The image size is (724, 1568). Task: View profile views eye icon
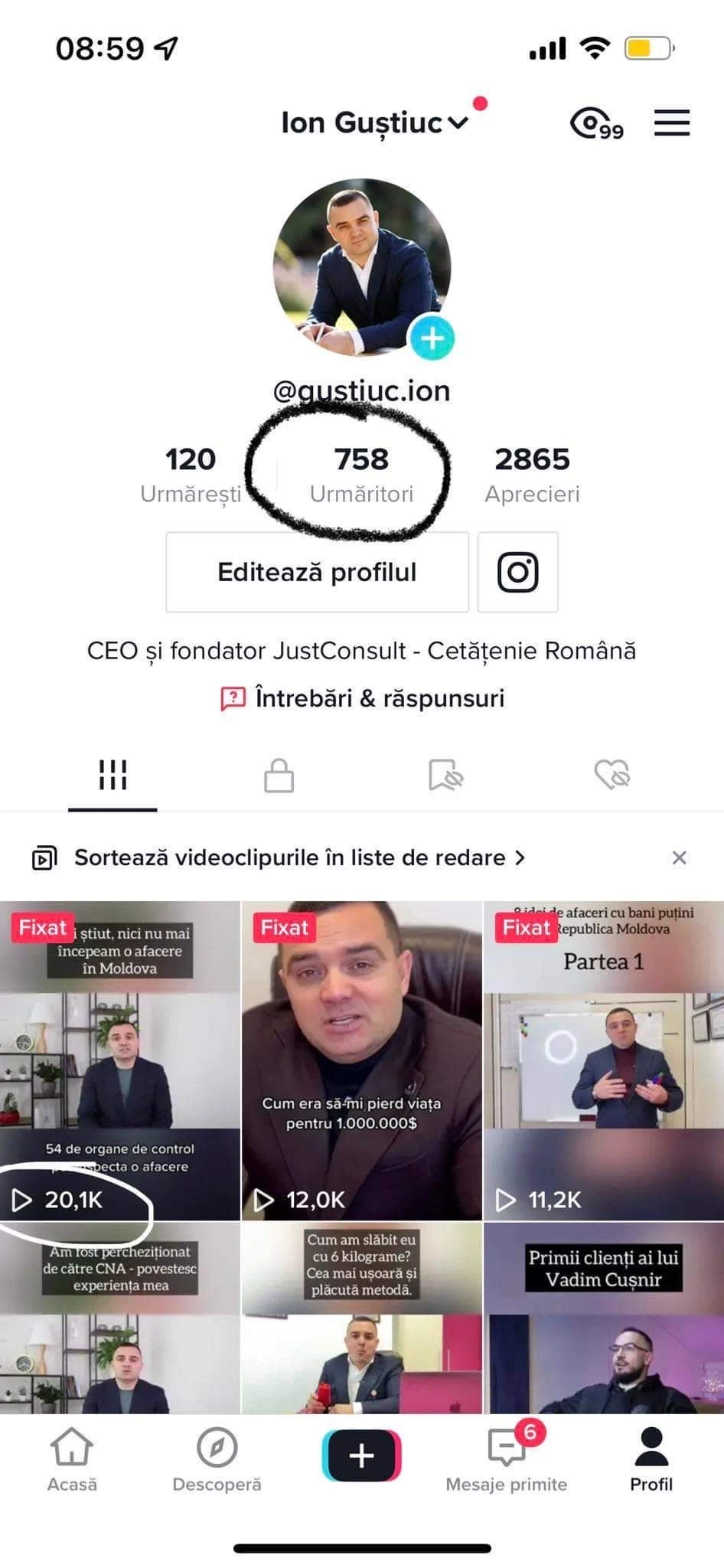(x=595, y=123)
